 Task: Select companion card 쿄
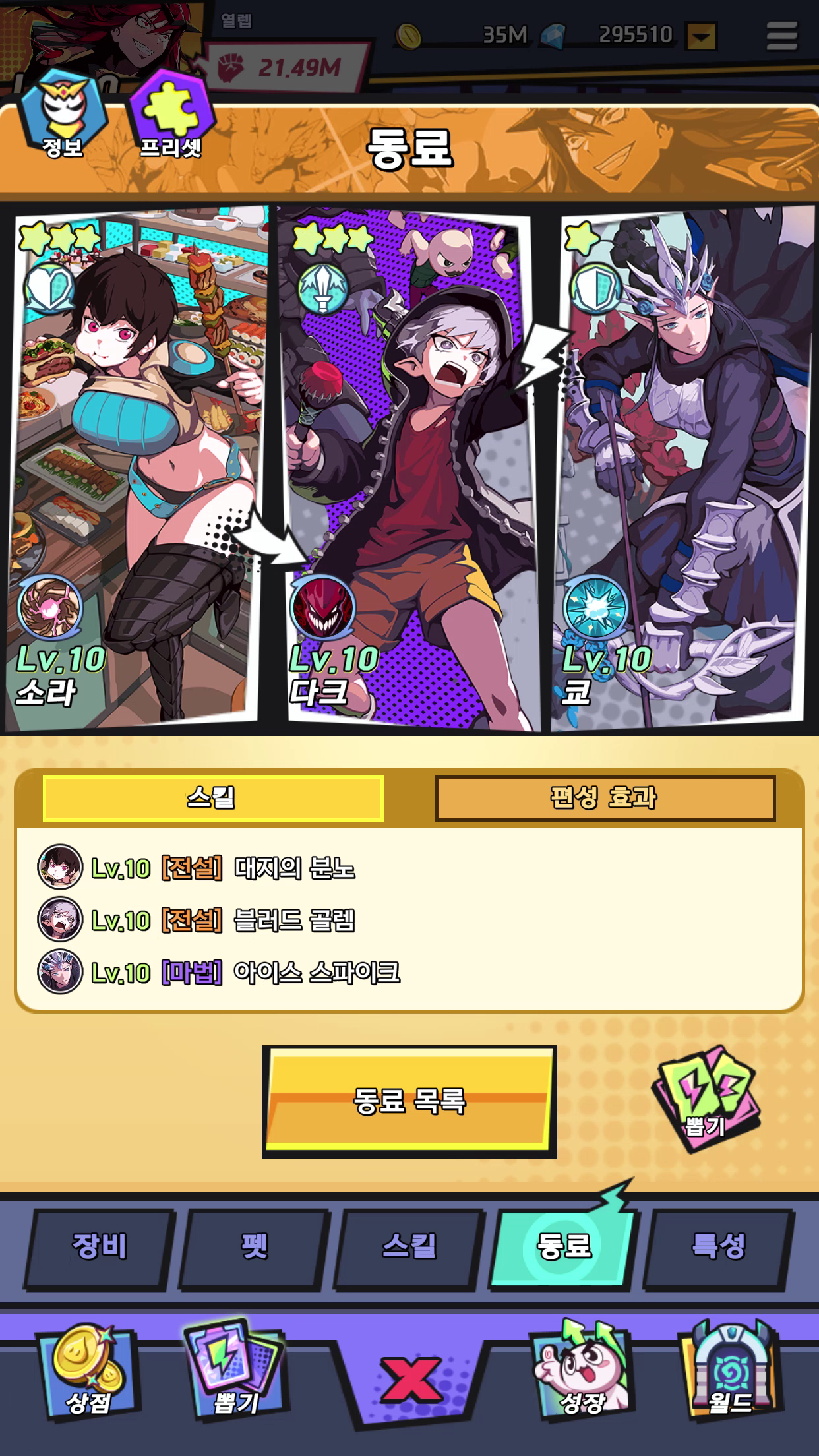pos(682,468)
